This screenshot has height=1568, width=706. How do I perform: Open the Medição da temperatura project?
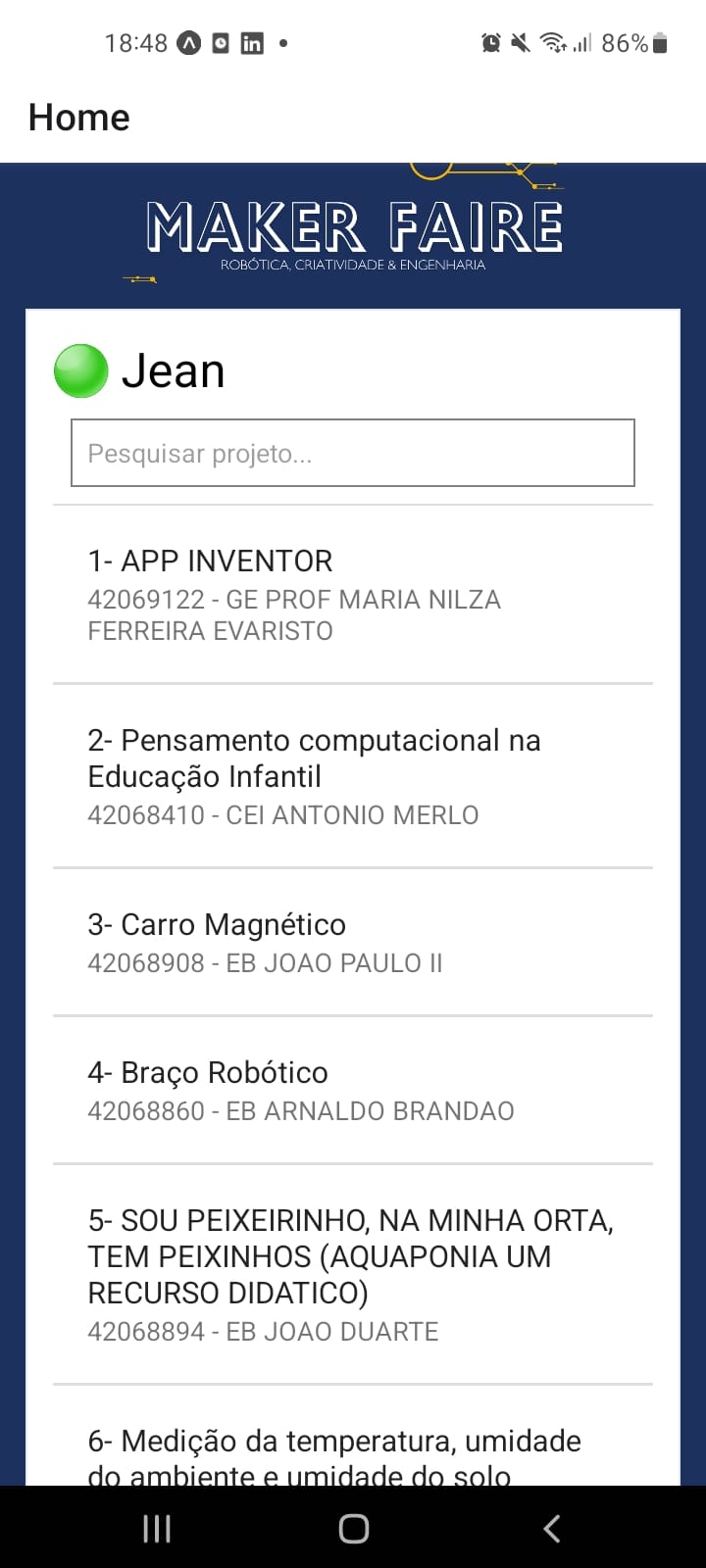click(353, 1456)
